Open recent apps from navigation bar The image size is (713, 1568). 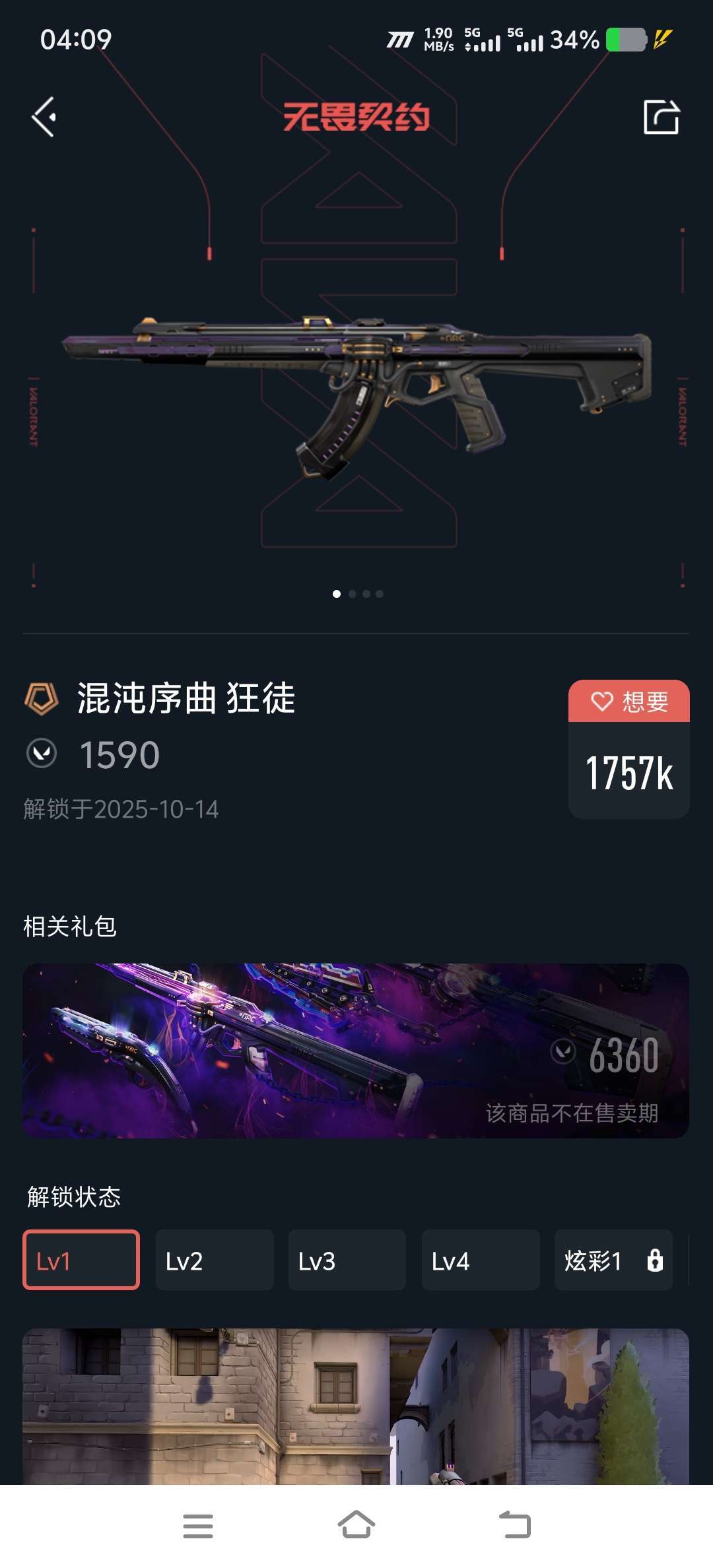[x=197, y=1525]
